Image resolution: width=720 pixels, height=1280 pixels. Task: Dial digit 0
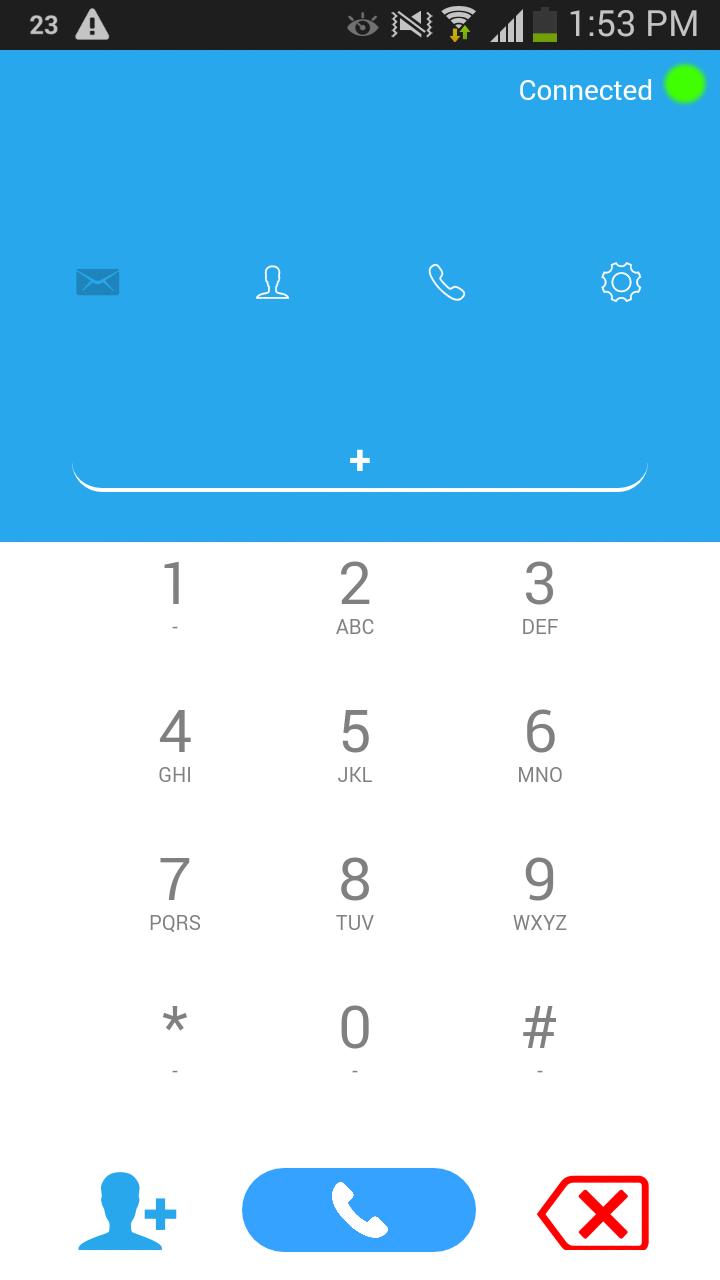[355, 1038]
